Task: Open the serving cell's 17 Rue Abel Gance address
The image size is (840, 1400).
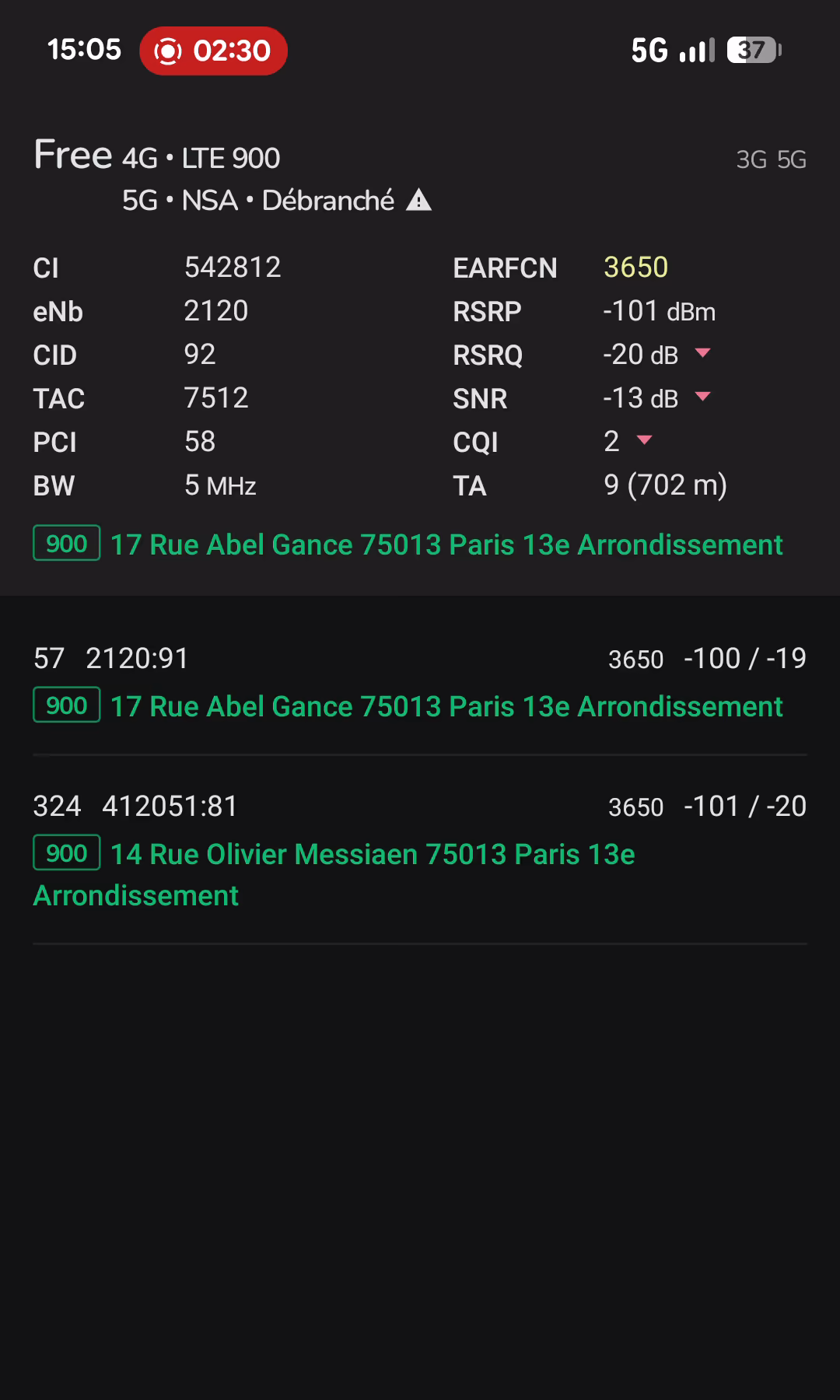Action: point(446,544)
